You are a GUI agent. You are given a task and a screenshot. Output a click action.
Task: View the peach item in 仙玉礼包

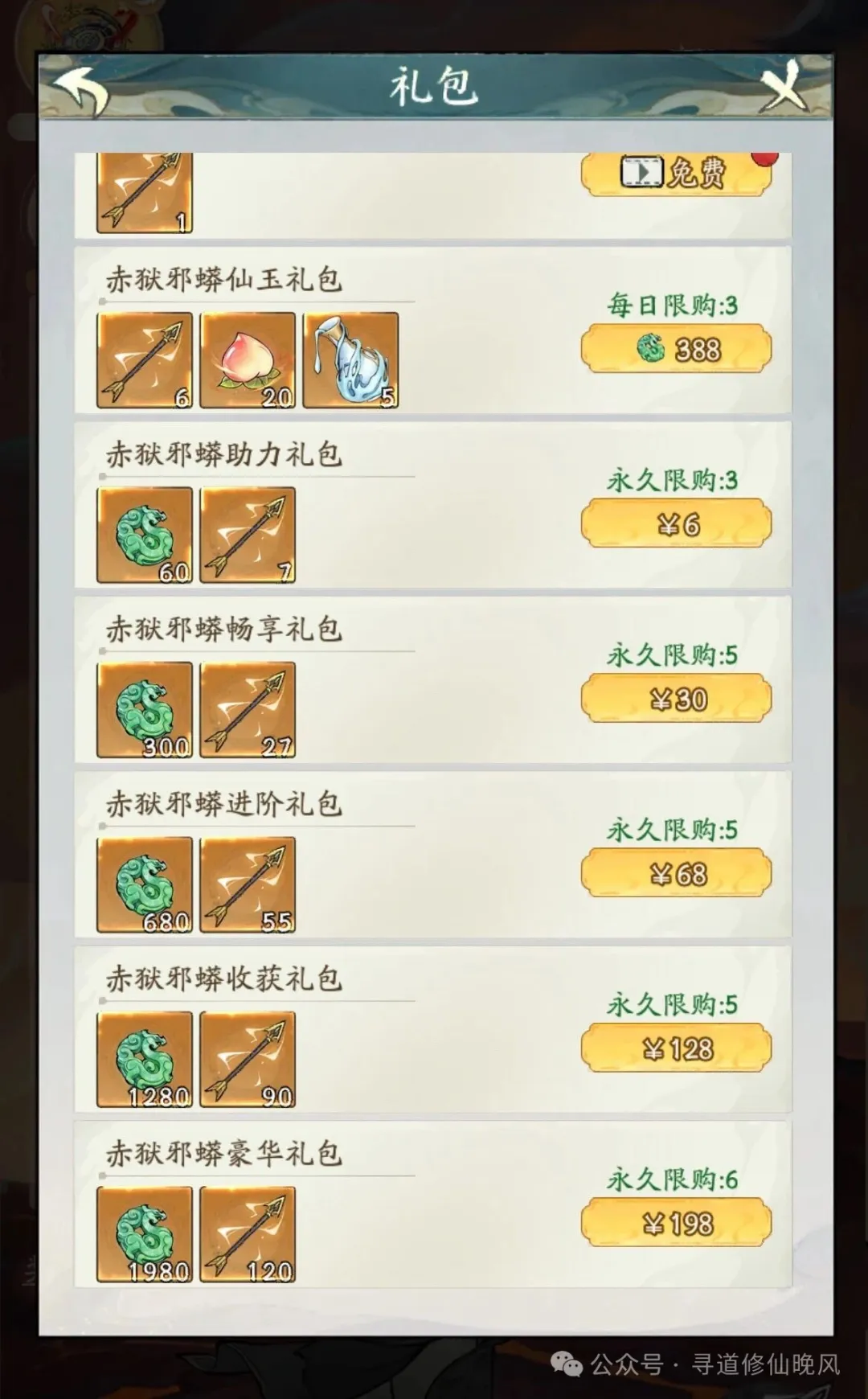(248, 360)
